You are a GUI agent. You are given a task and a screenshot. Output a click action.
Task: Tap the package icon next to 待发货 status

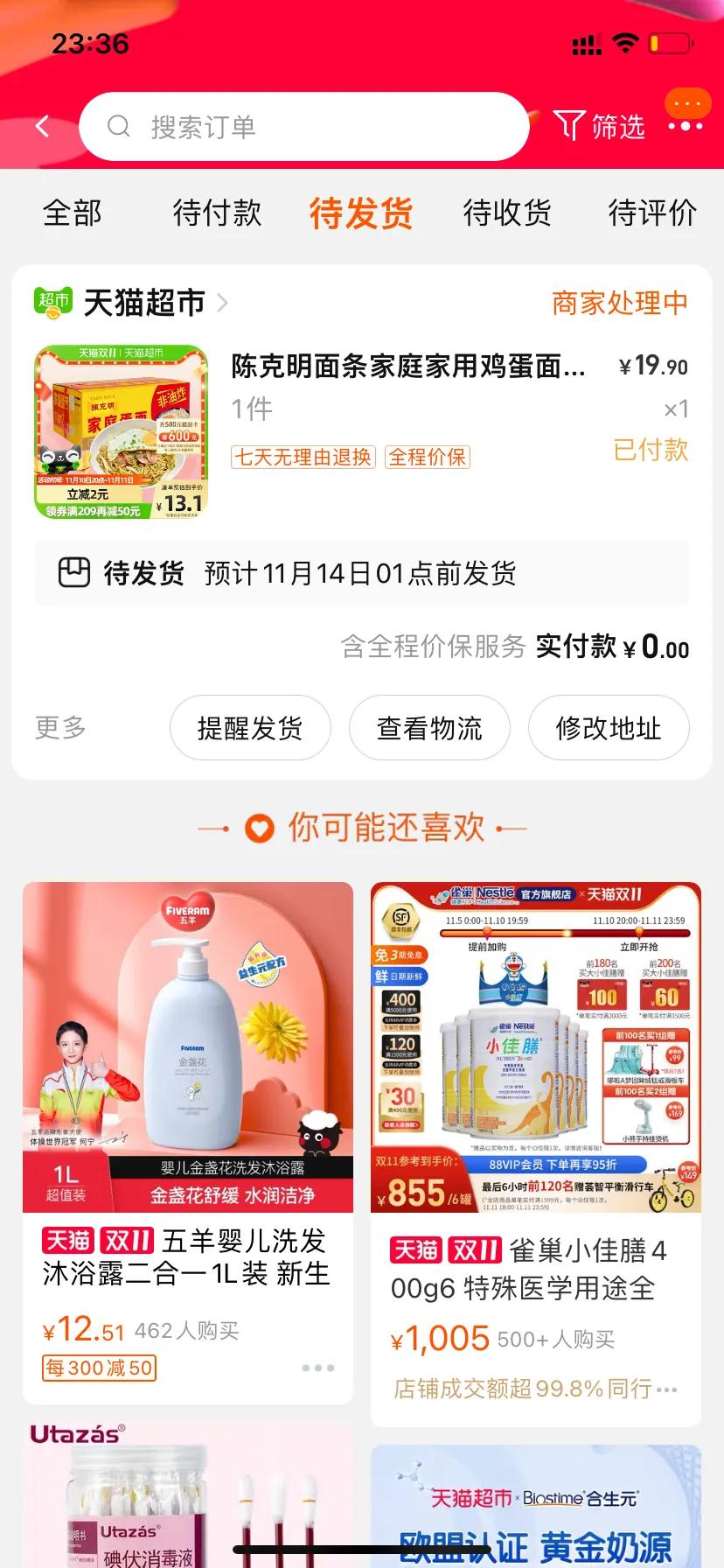coord(76,573)
